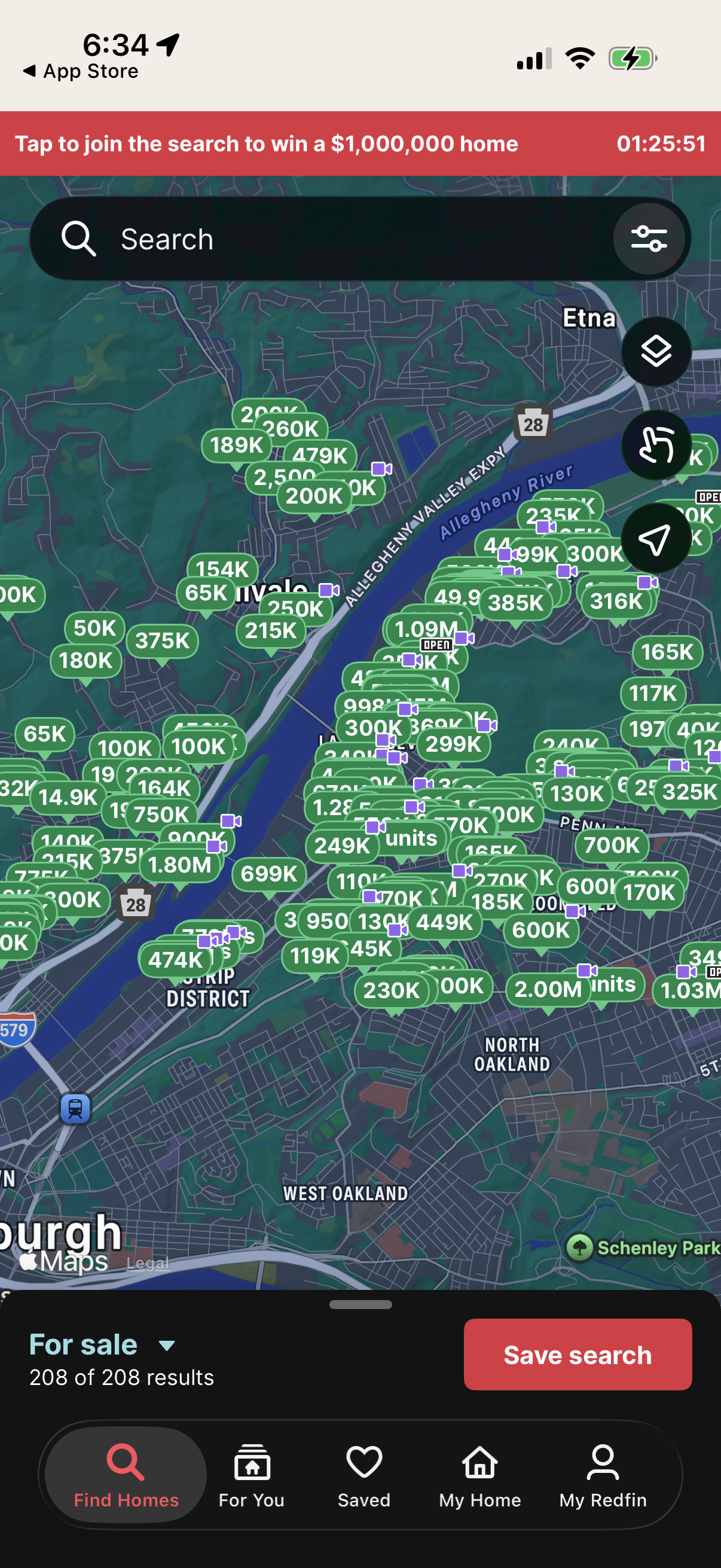Open the map layers button

655,351
